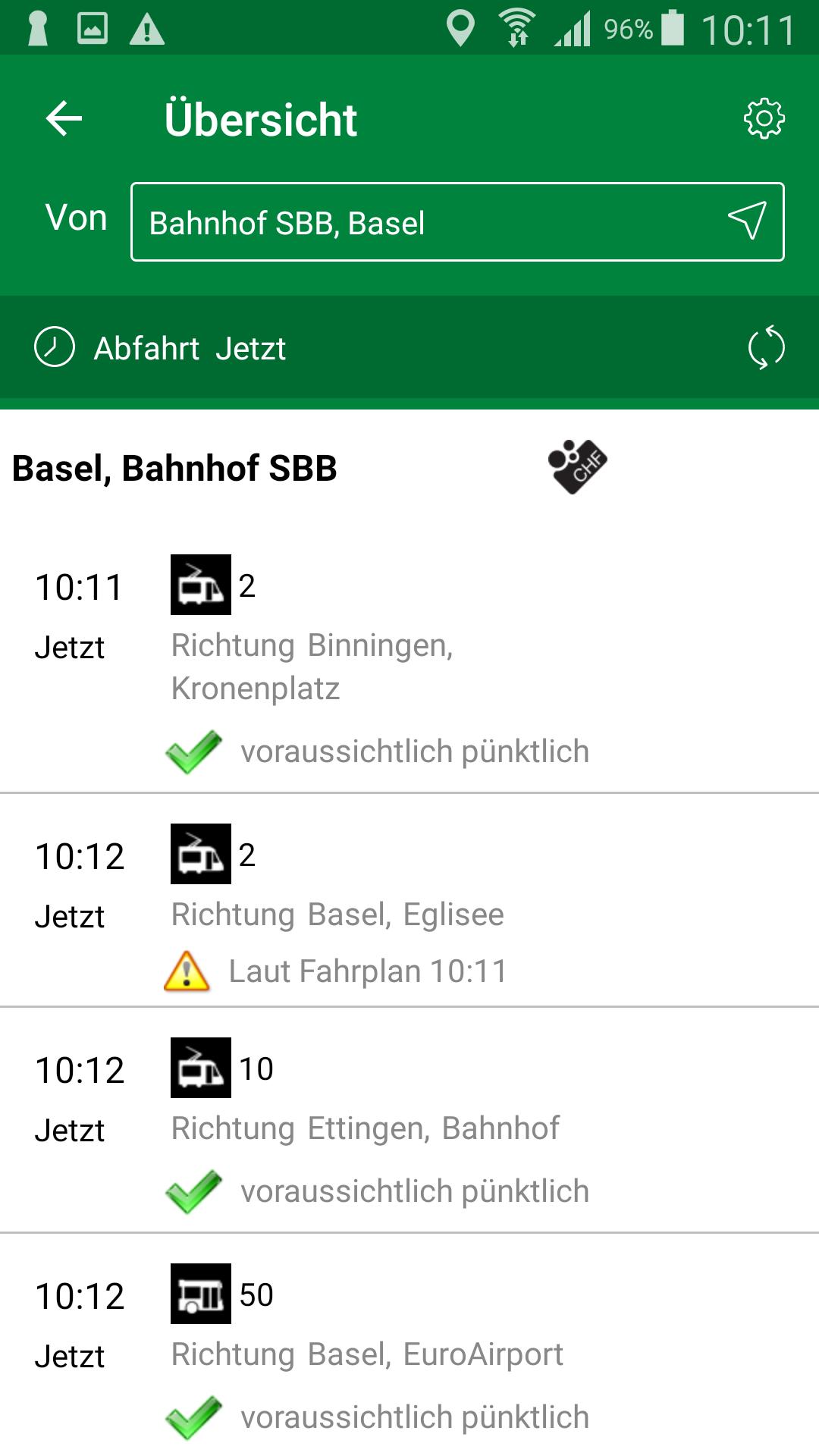Viewport: 819px width, 1456px height.
Task: Select bus 50 to Basel, EuroAirport
Action: [409, 1345]
